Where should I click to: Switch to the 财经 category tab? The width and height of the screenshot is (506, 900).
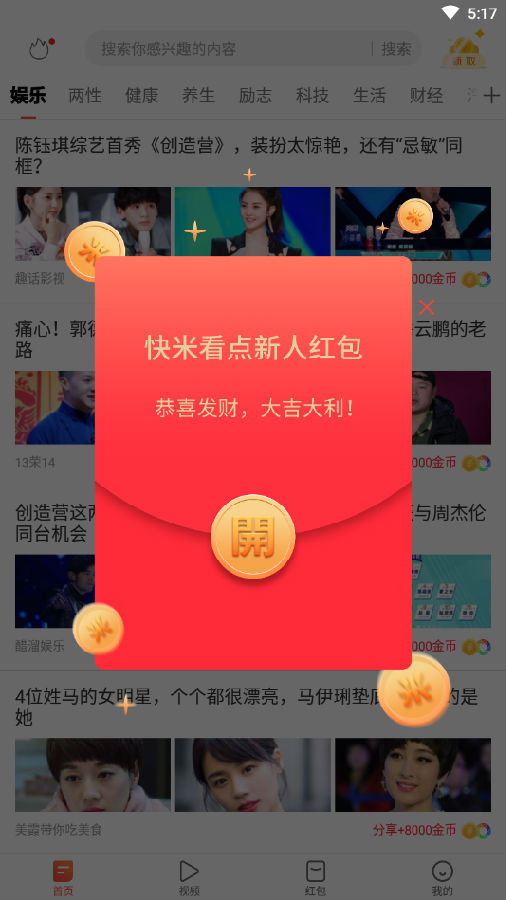[x=426, y=95]
